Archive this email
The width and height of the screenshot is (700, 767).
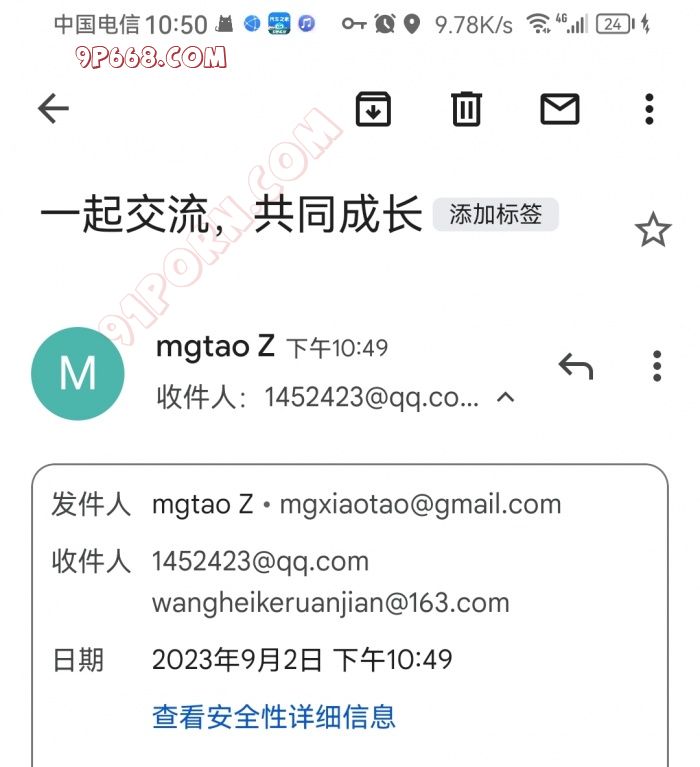pos(373,108)
